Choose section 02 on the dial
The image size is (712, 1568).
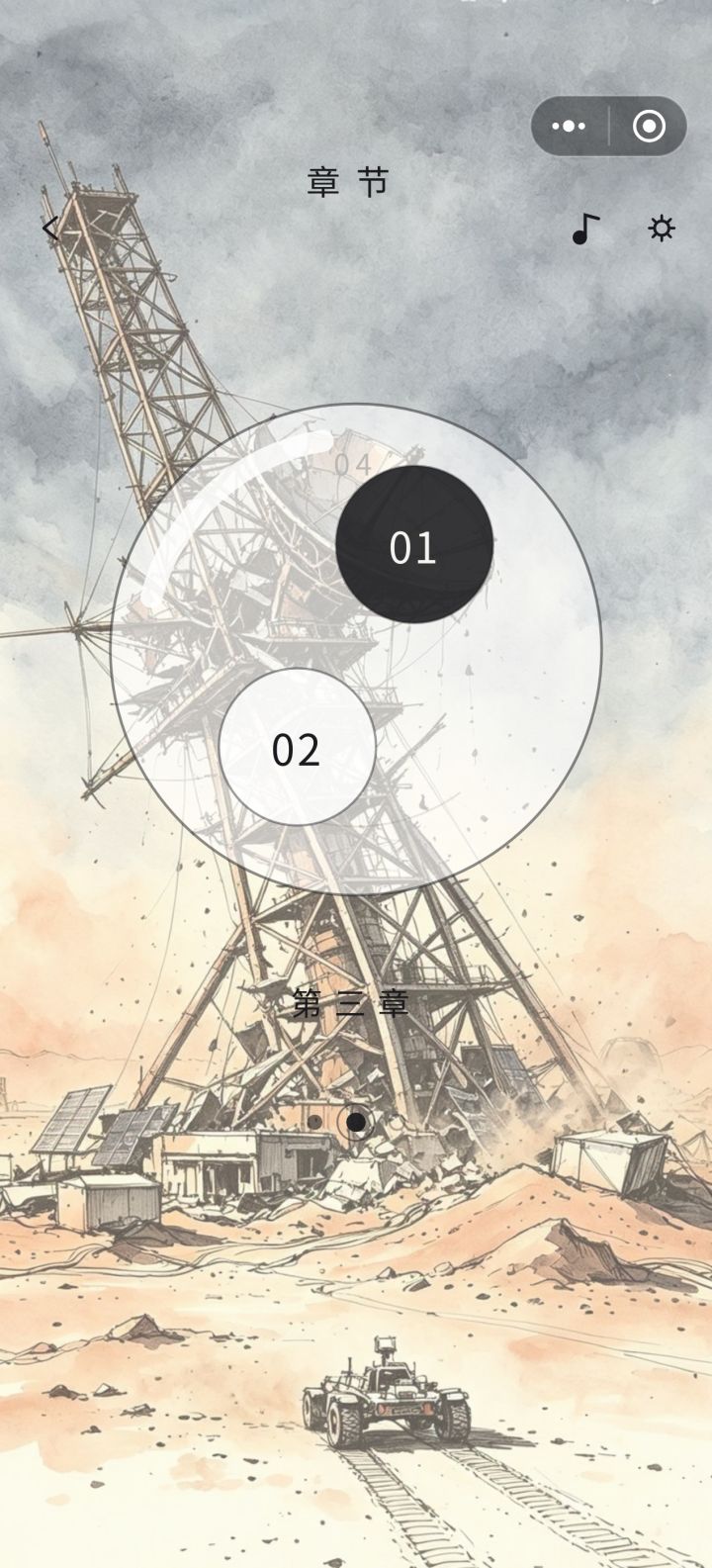[297, 747]
